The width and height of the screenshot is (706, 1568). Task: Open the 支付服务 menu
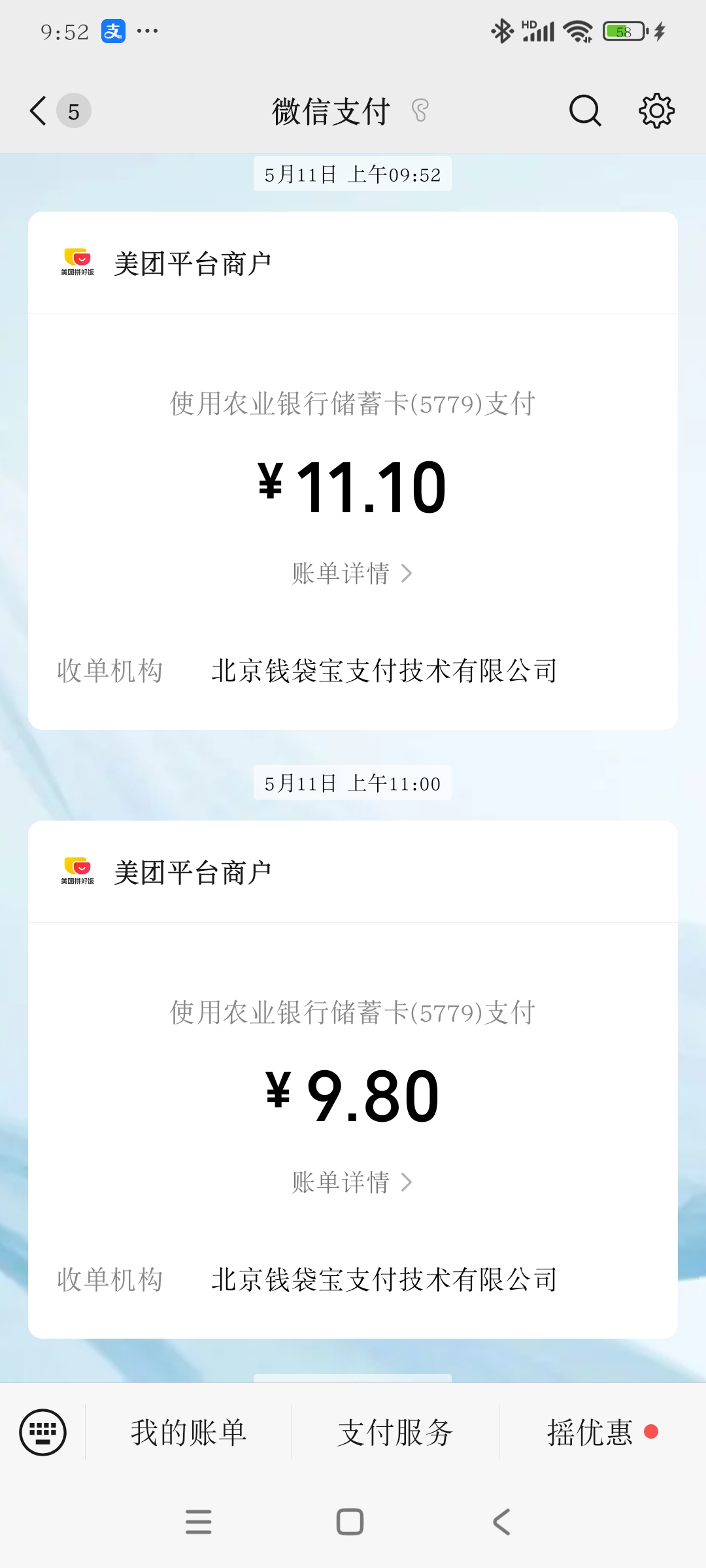tap(395, 1432)
